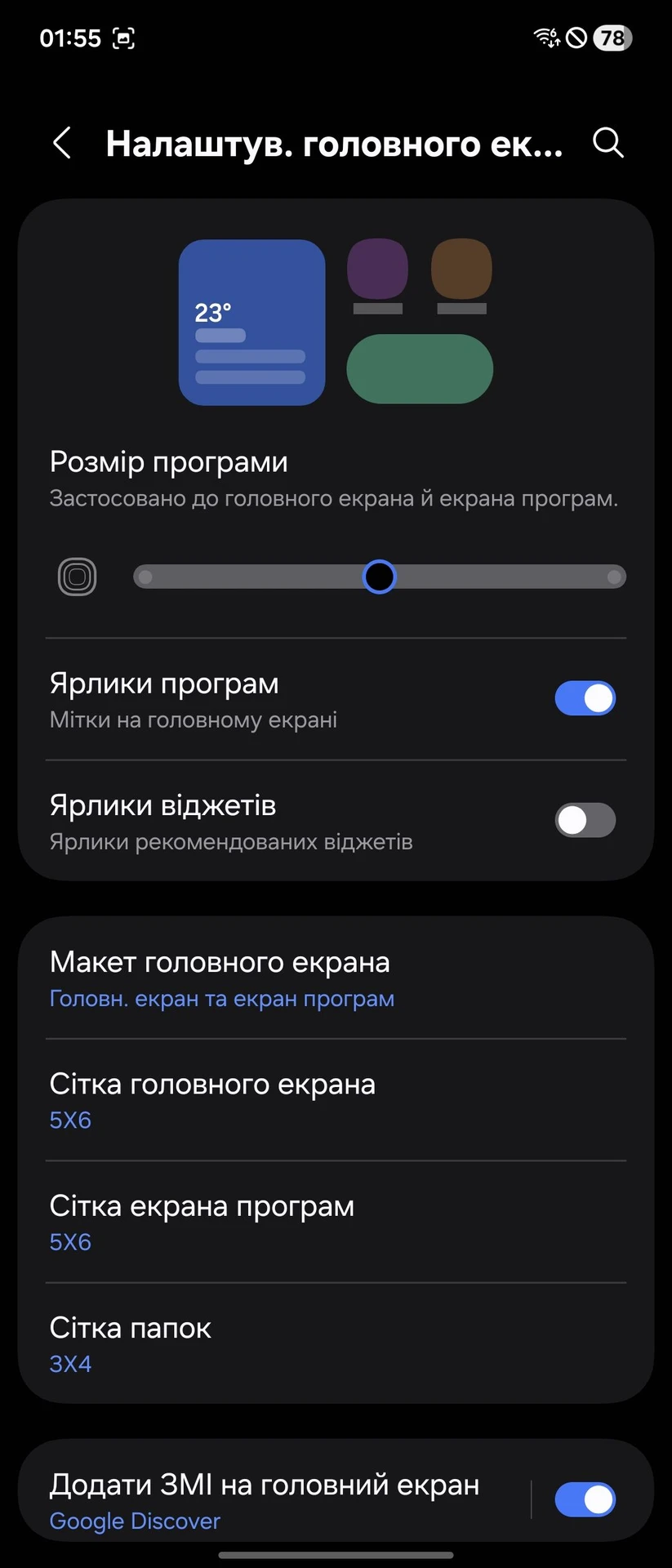The height and width of the screenshot is (1568, 672).
Task: Turn off the Ярлики програм switch
Action: click(x=585, y=698)
